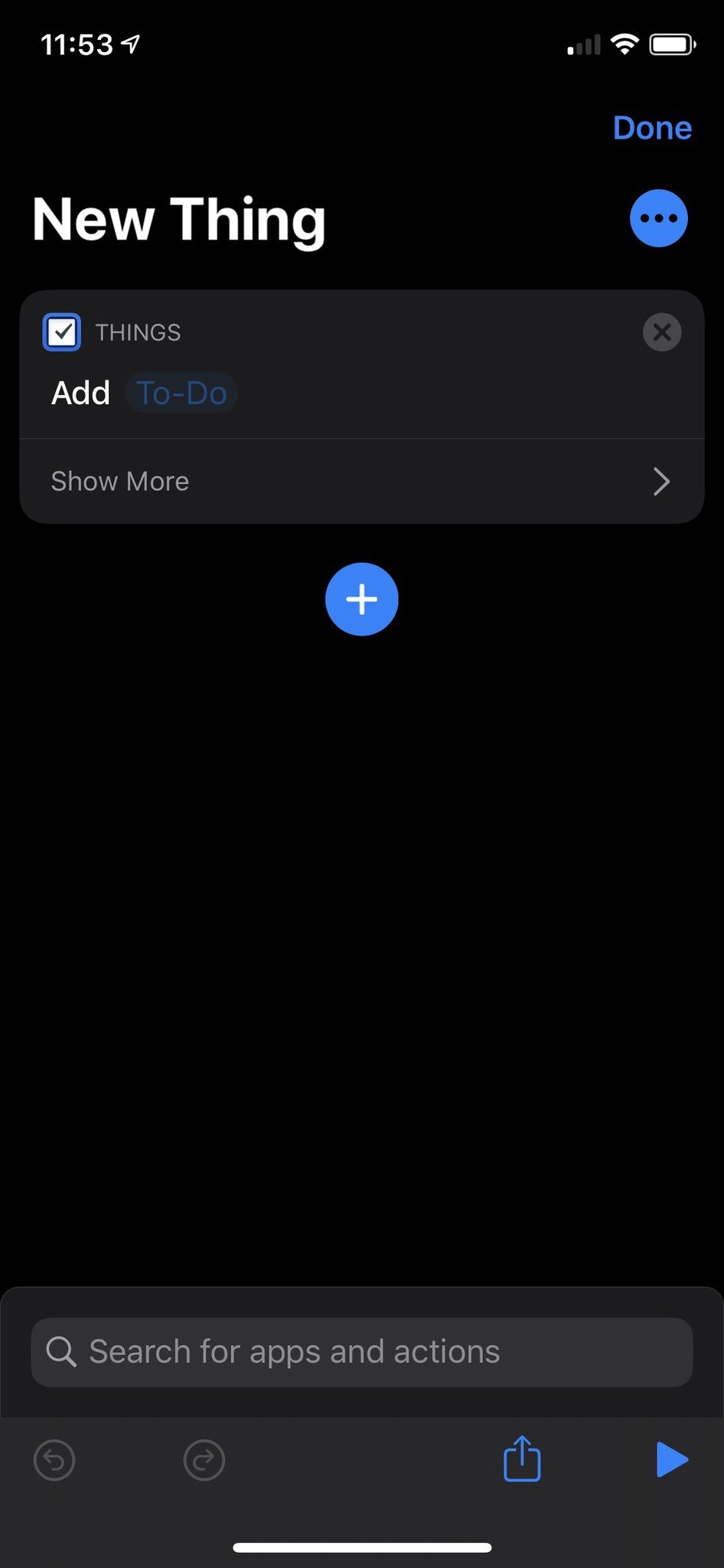Screen dimensions: 724x1568
Task: Tap the chevron next to Show More
Action: coord(661,481)
